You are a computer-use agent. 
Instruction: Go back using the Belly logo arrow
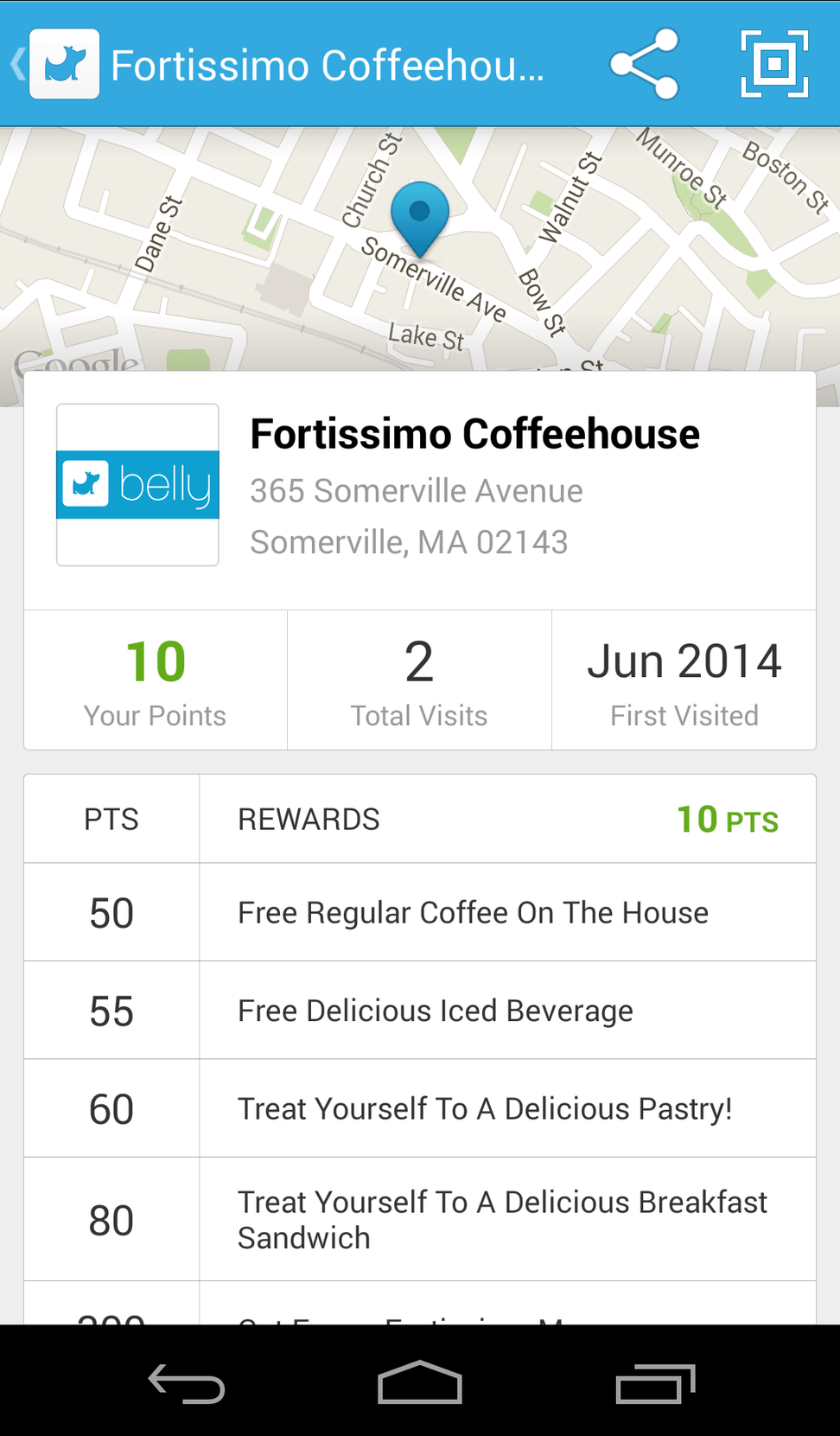(54, 65)
